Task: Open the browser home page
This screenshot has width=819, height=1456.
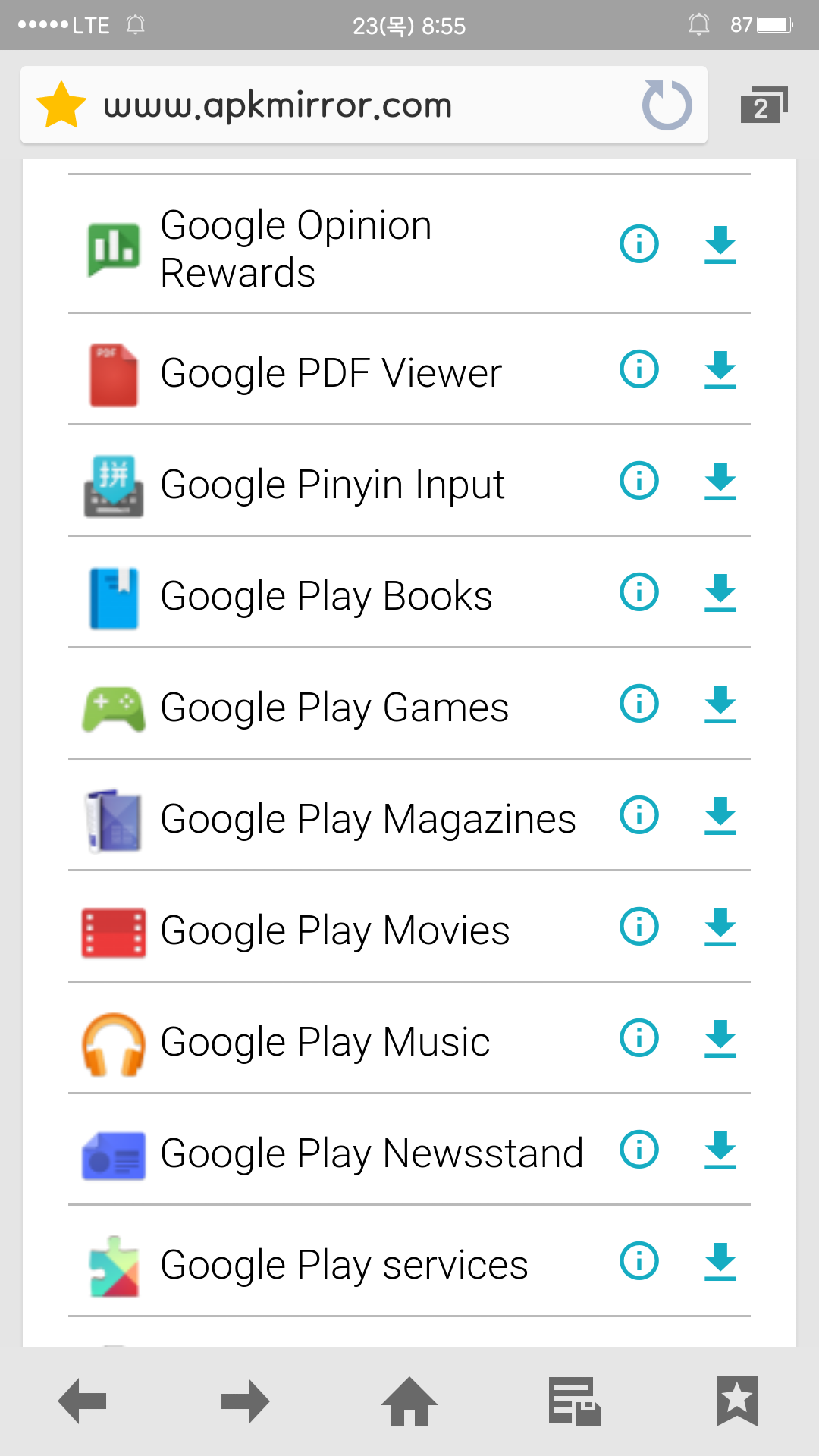Action: pos(409,1401)
